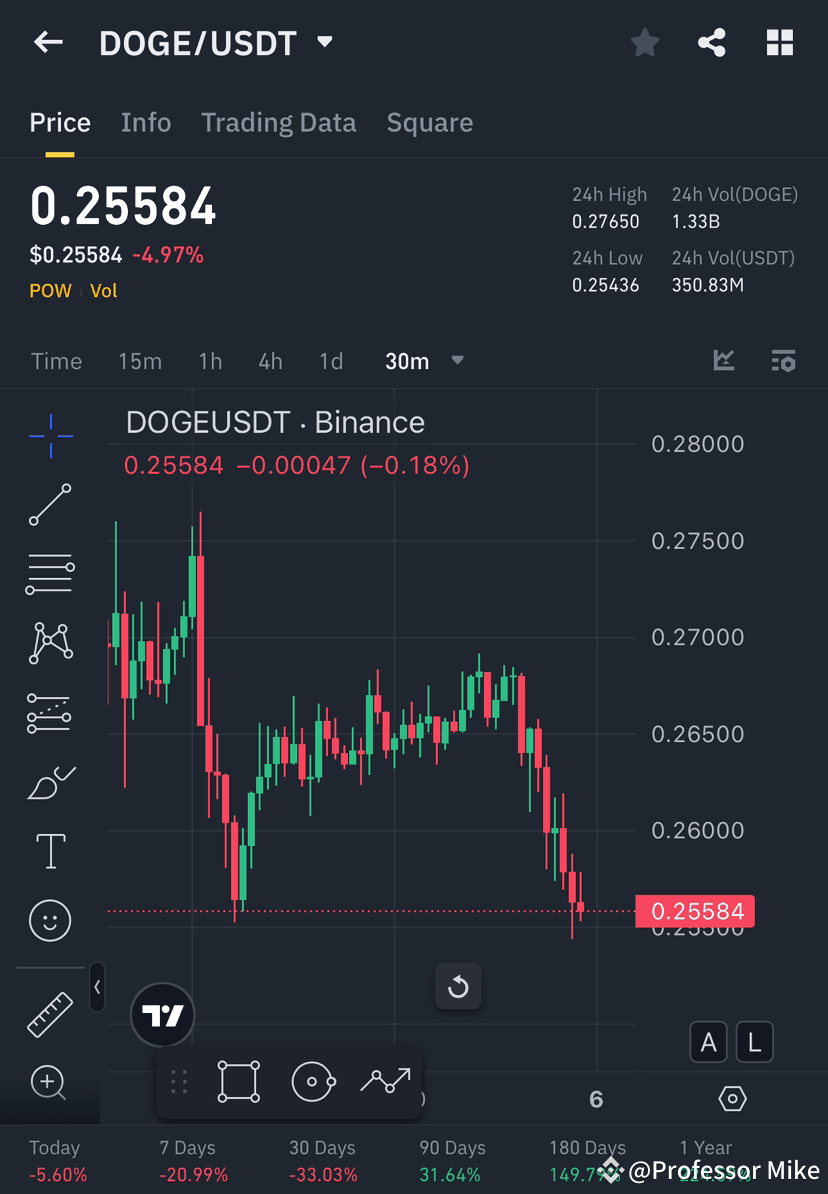
Task: Open the DOGE/USDT pair selector
Action: click(x=216, y=42)
